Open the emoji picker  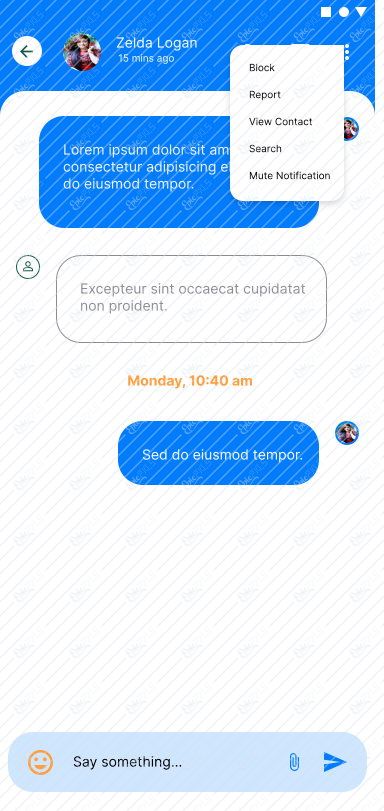[x=40, y=762]
